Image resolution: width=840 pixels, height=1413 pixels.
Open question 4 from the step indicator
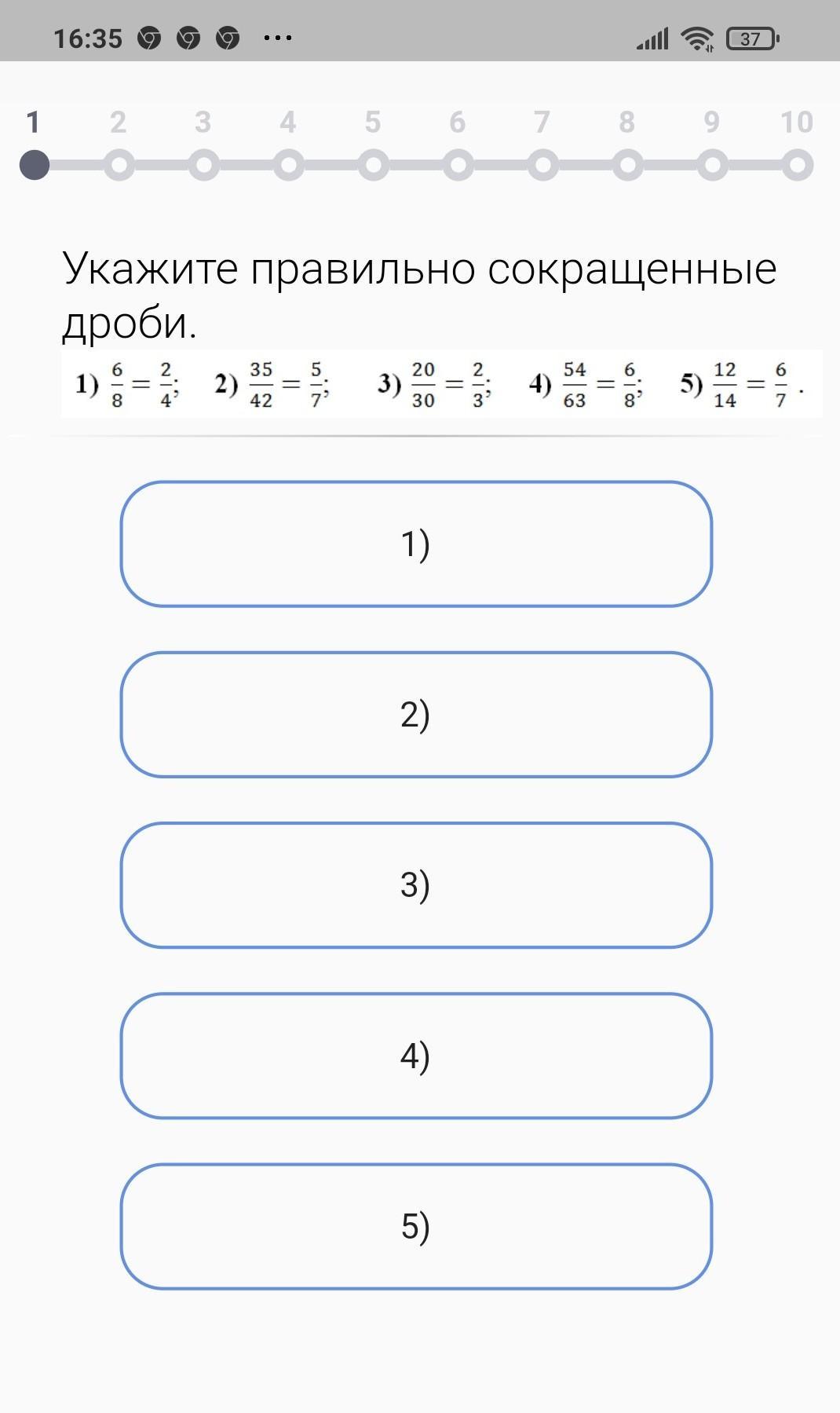(x=289, y=166)
